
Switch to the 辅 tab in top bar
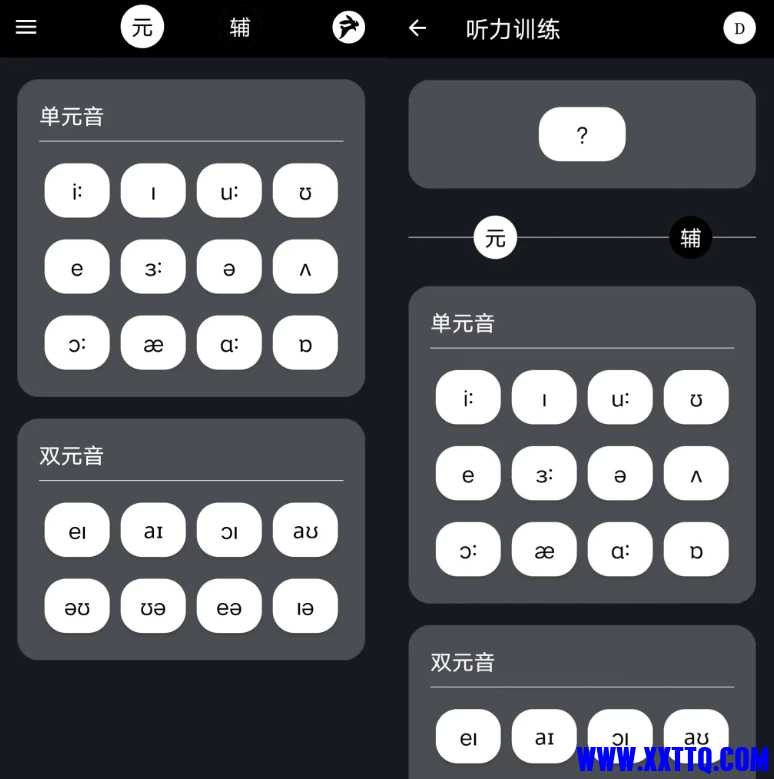(240, 27)
